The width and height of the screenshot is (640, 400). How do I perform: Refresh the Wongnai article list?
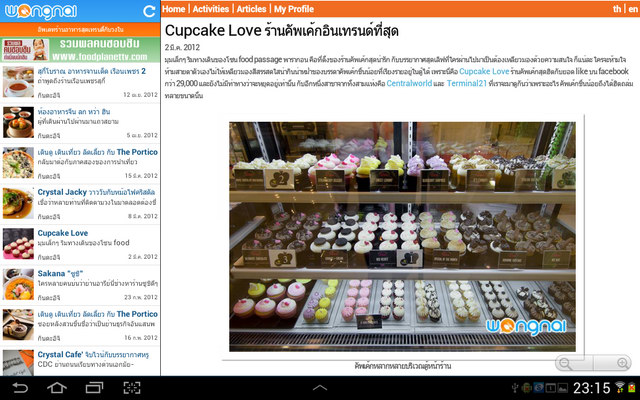click(149, 11)
